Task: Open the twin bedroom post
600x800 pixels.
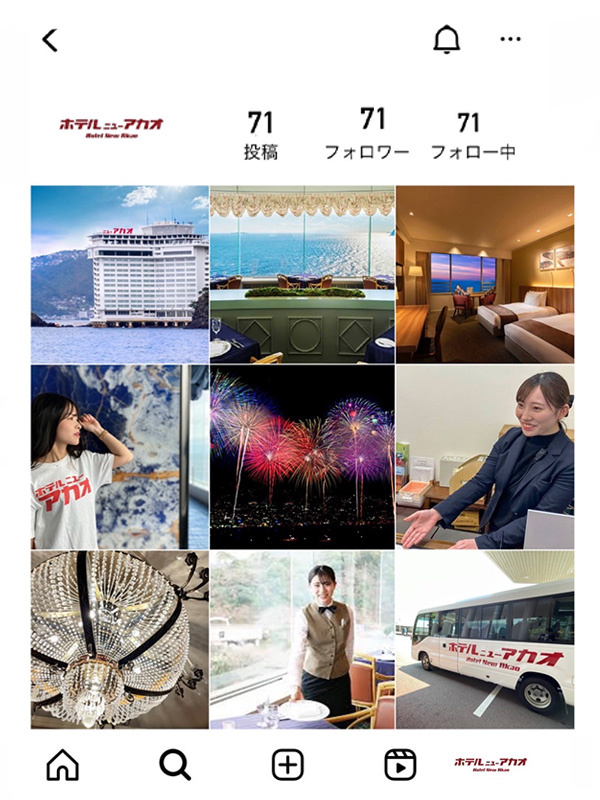Action: 485,273
